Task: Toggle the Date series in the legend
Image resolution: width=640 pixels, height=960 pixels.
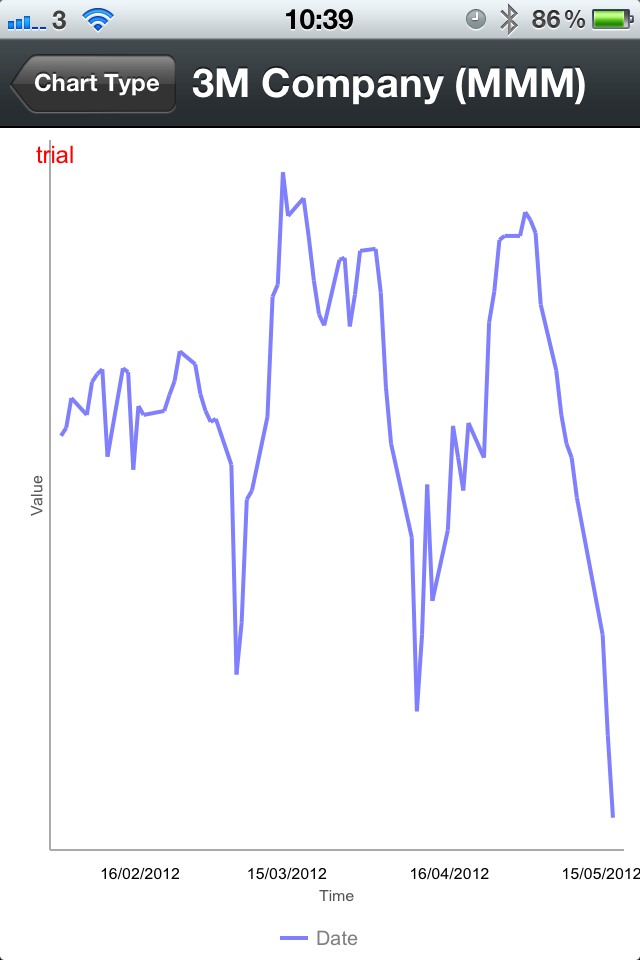Action: (x=319, y=938)
